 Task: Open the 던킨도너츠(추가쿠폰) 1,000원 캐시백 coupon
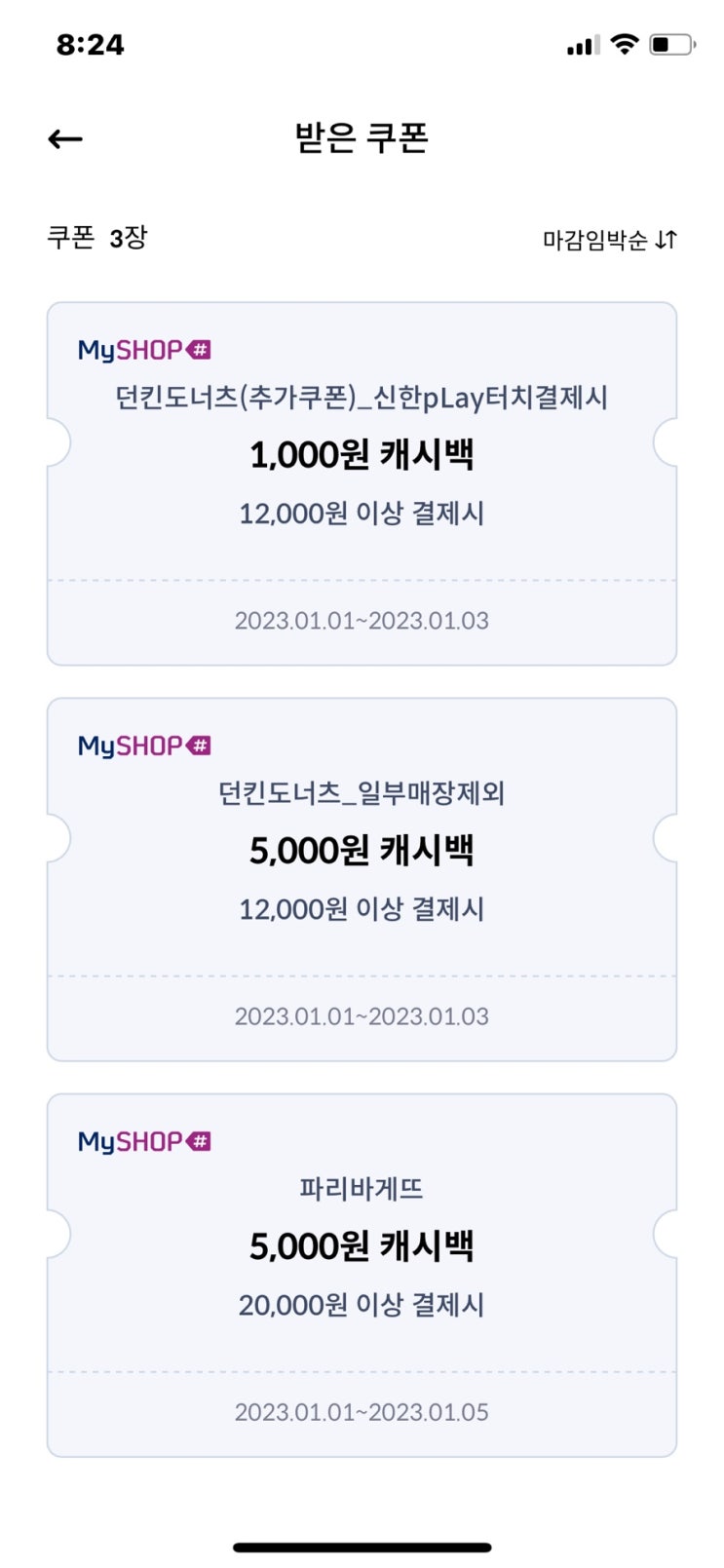pyautogui.click(x=362, y=483)
